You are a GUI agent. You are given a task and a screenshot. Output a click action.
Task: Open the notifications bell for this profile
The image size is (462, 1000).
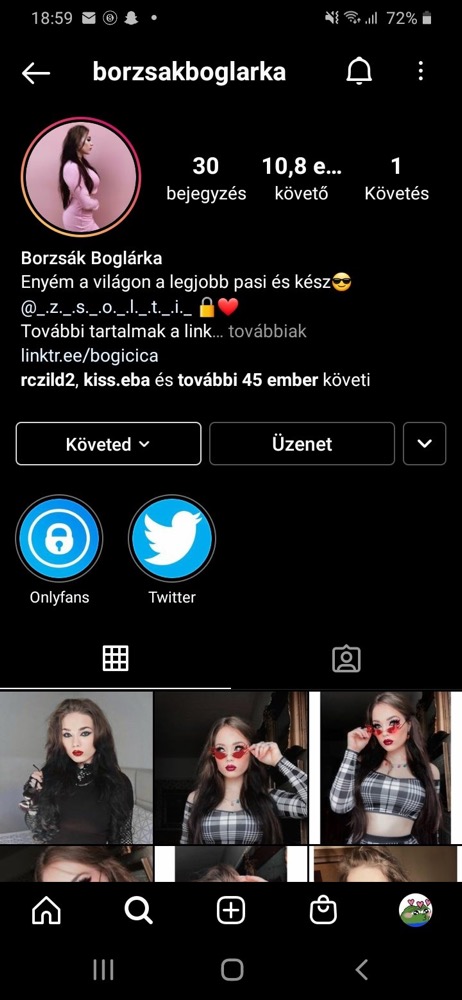click(359, 72)
